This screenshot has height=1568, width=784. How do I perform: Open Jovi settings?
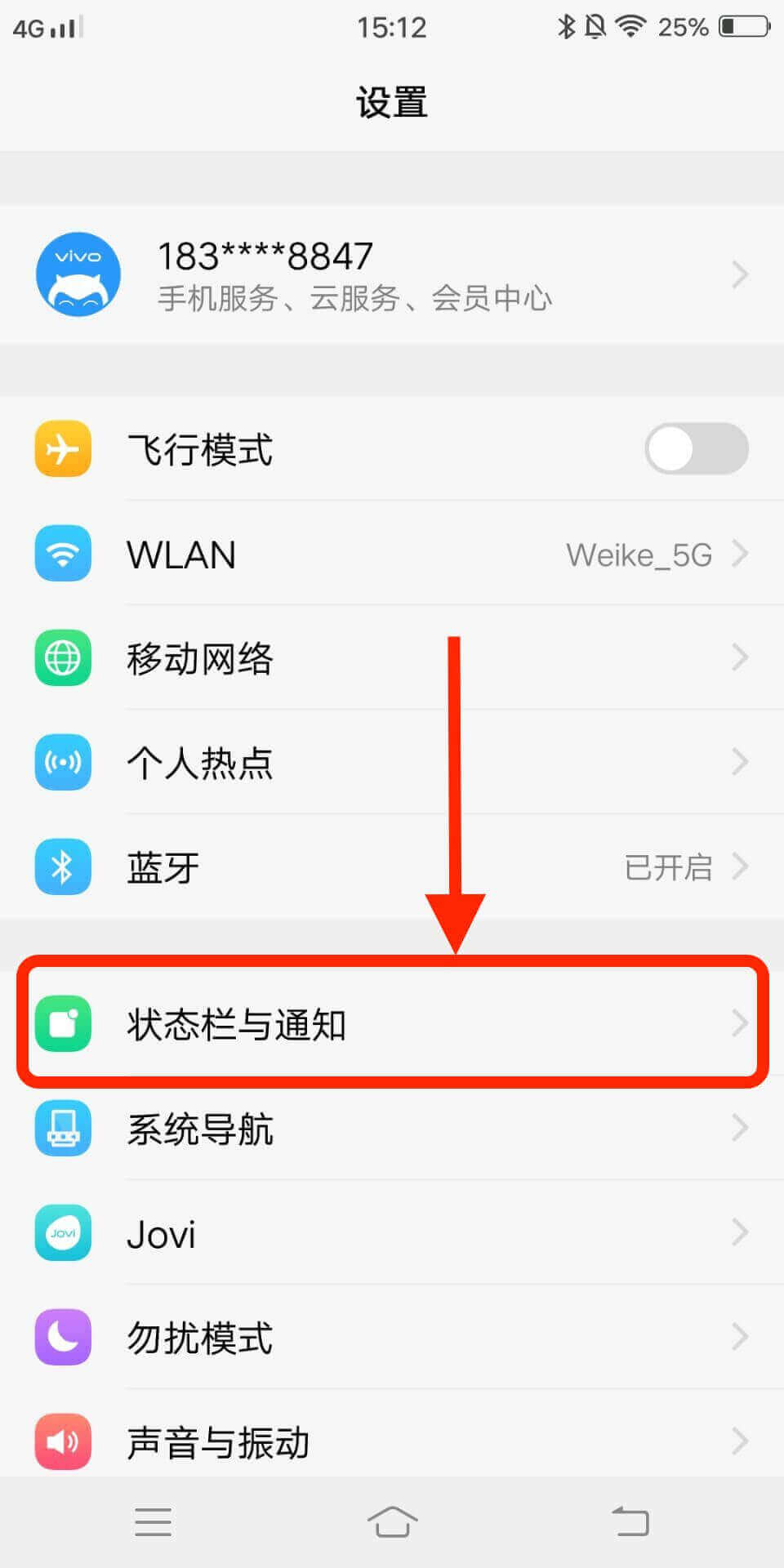point(392,1233)
